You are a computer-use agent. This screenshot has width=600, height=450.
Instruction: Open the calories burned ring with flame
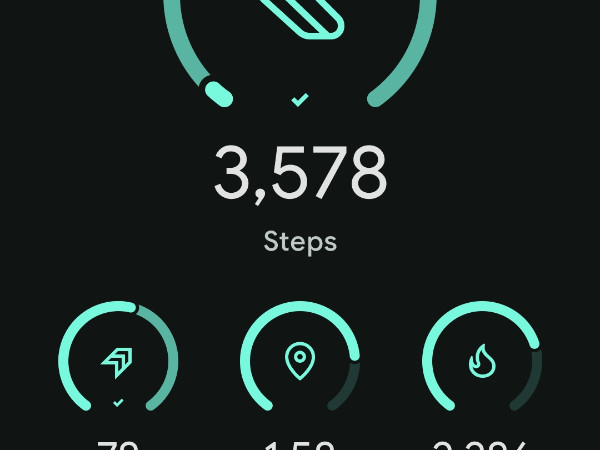[x=482, y=360]
